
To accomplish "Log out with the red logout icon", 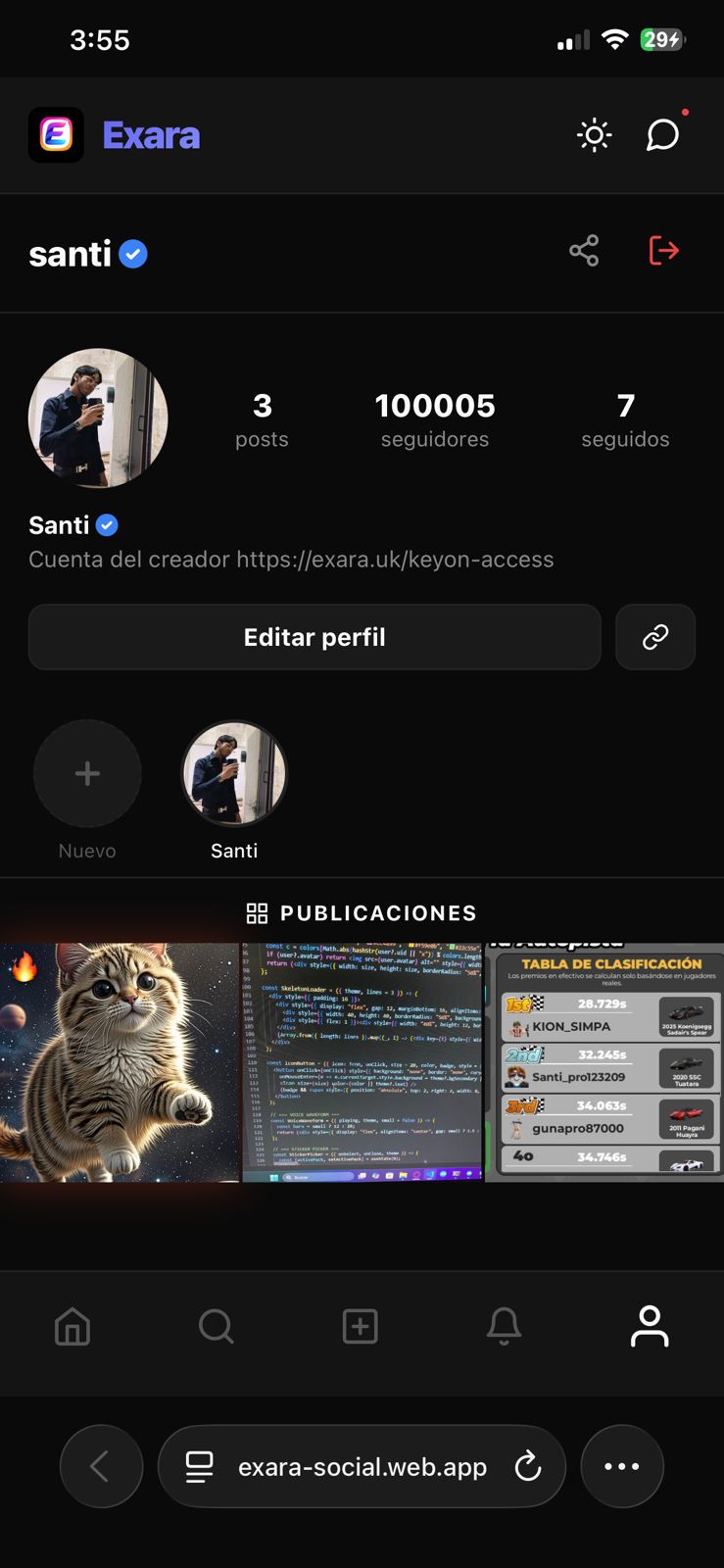I will [664, 250].
